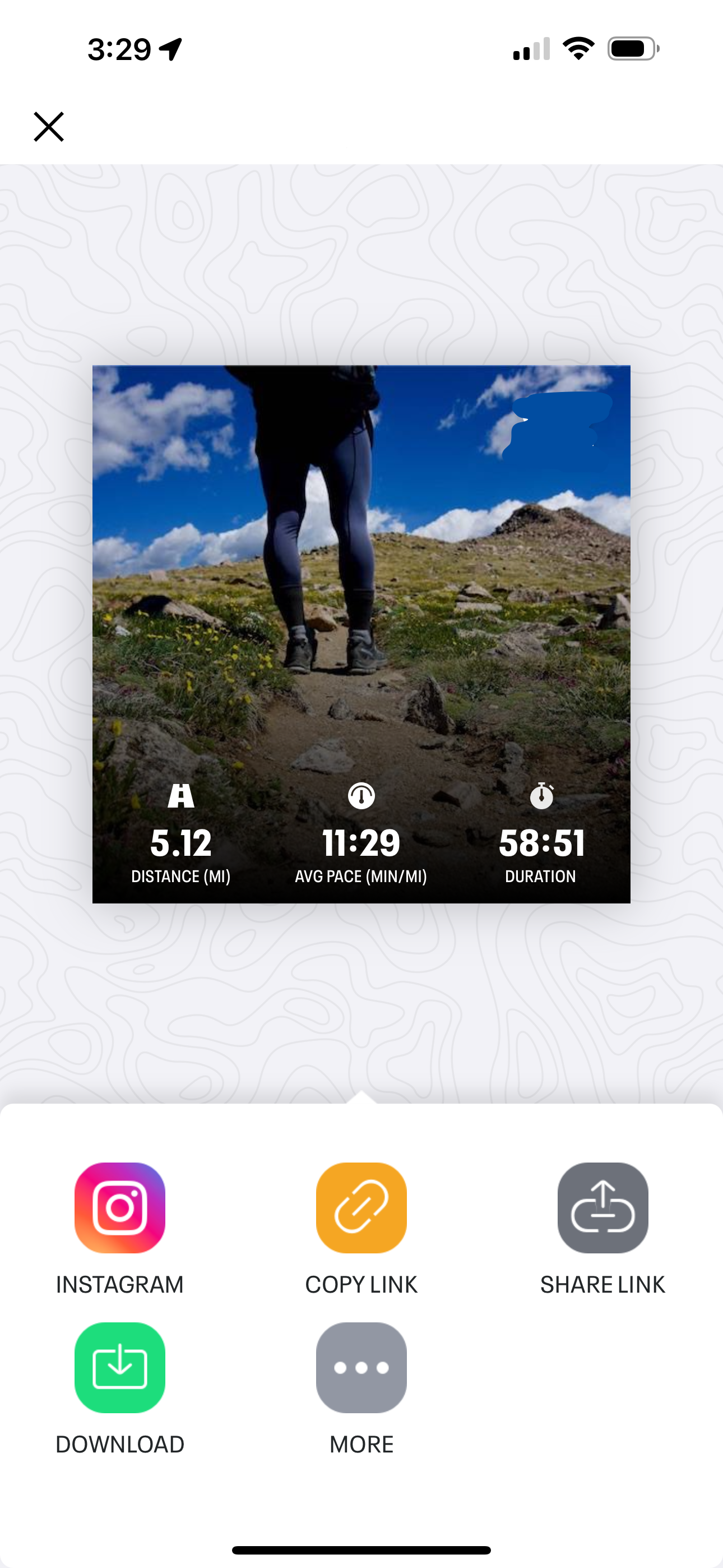Open the Share Link option
The width and height of the screenshot is (723, 1568).
click(602, 1207)
